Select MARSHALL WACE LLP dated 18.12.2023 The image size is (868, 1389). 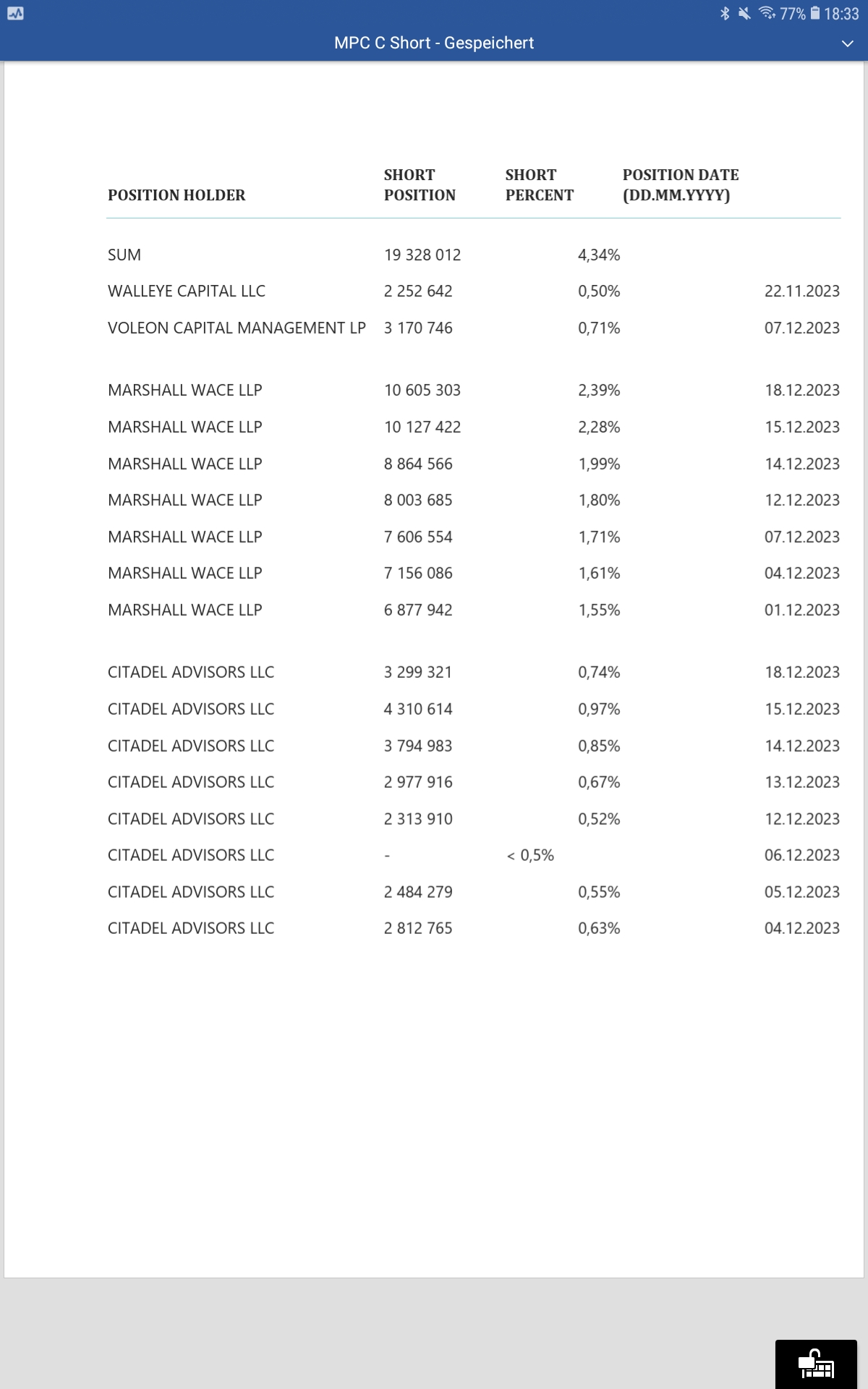185,391
